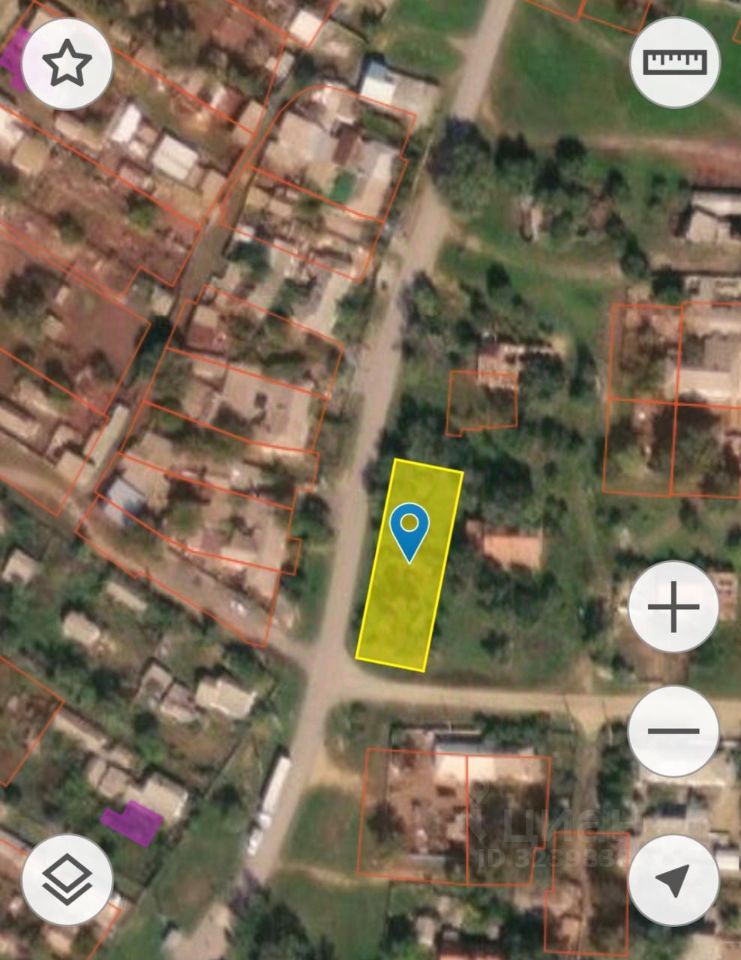741x960 pixels.
Task: Open the ruler measuring tool
Action: pos(675,62)
